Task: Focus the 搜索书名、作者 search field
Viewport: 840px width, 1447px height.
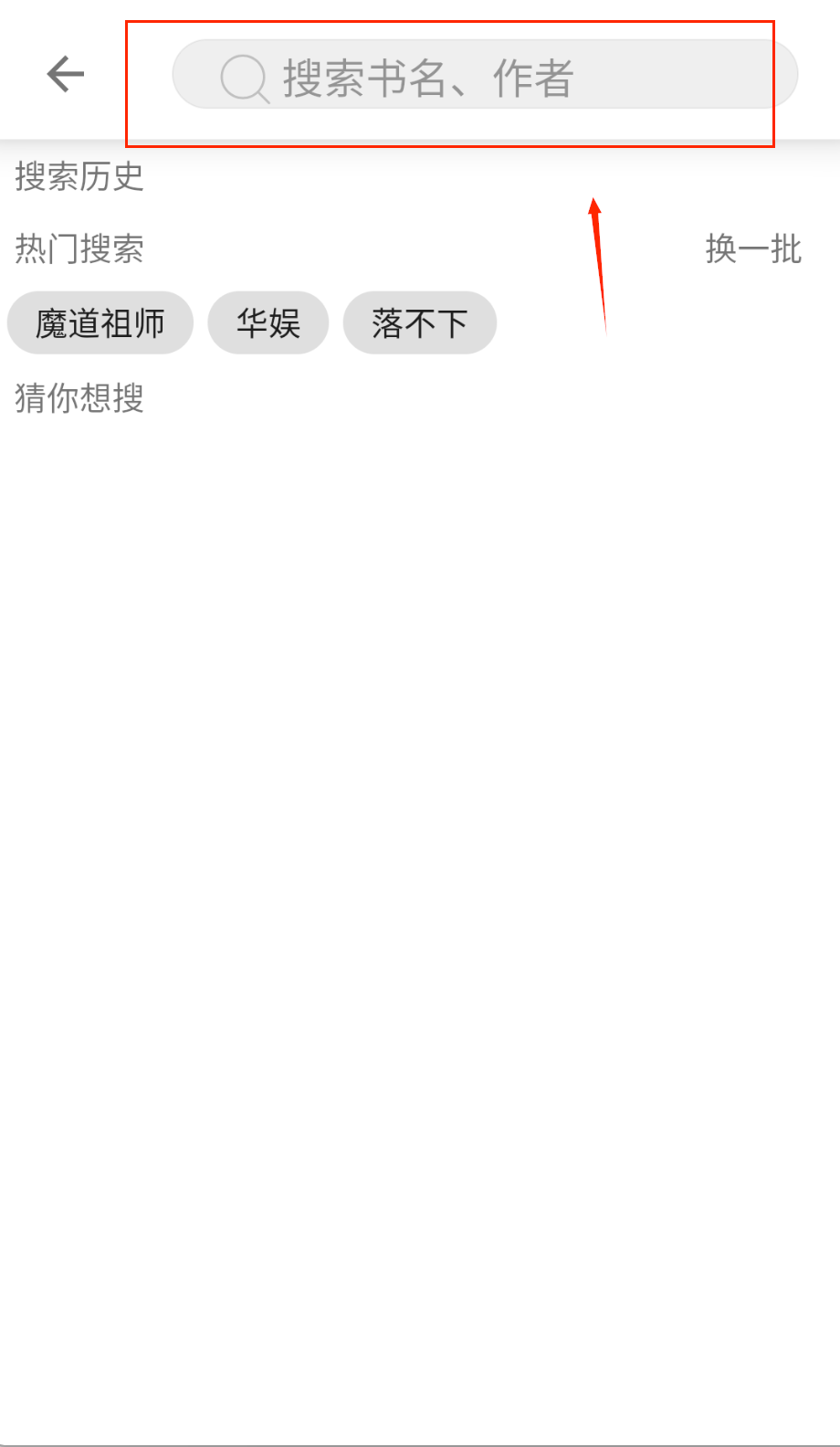Action: click(x=484, y=75)
